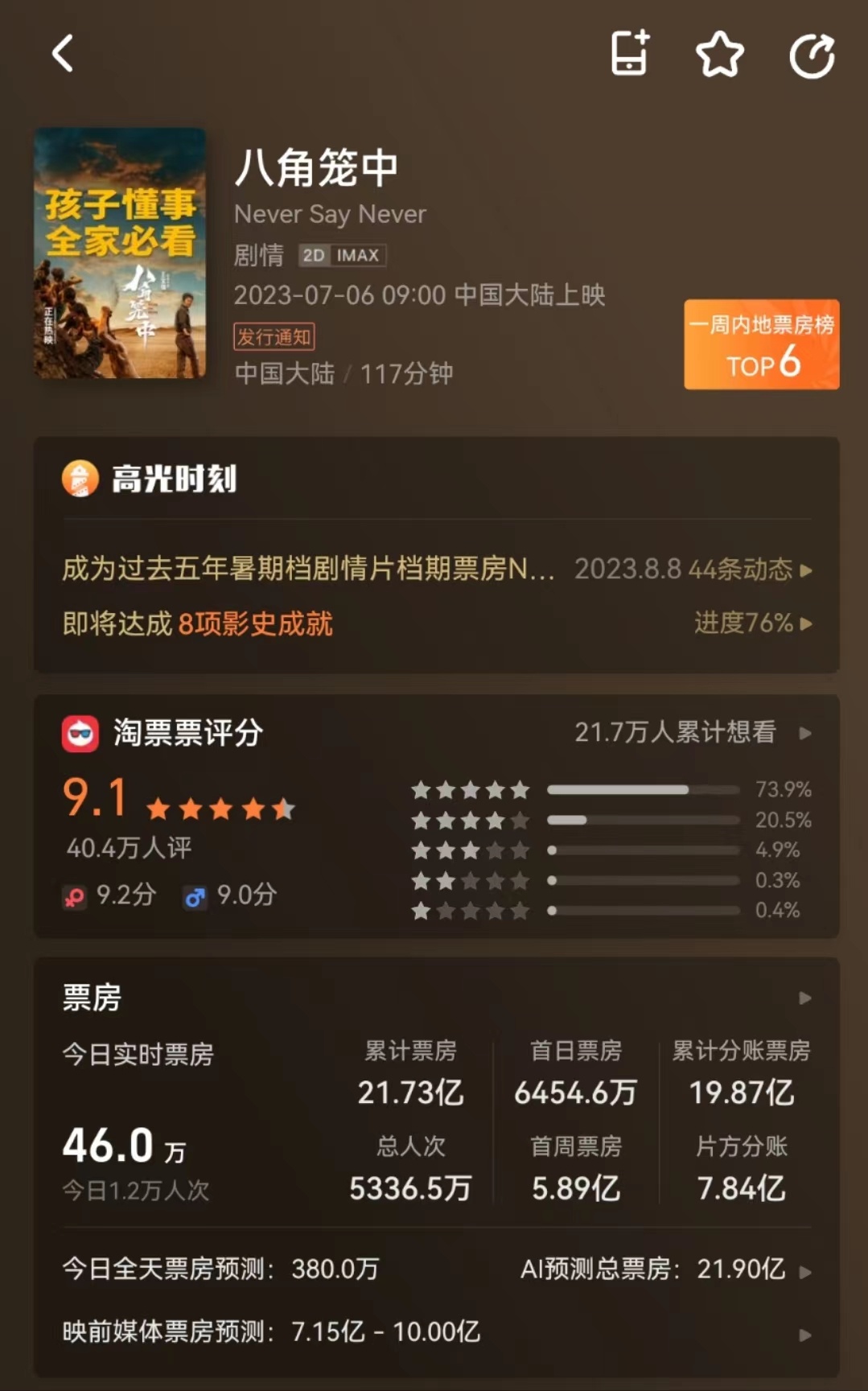868x1391 pixels.
Task: Open 21.7万人累计想看 details
Action: 690,732
